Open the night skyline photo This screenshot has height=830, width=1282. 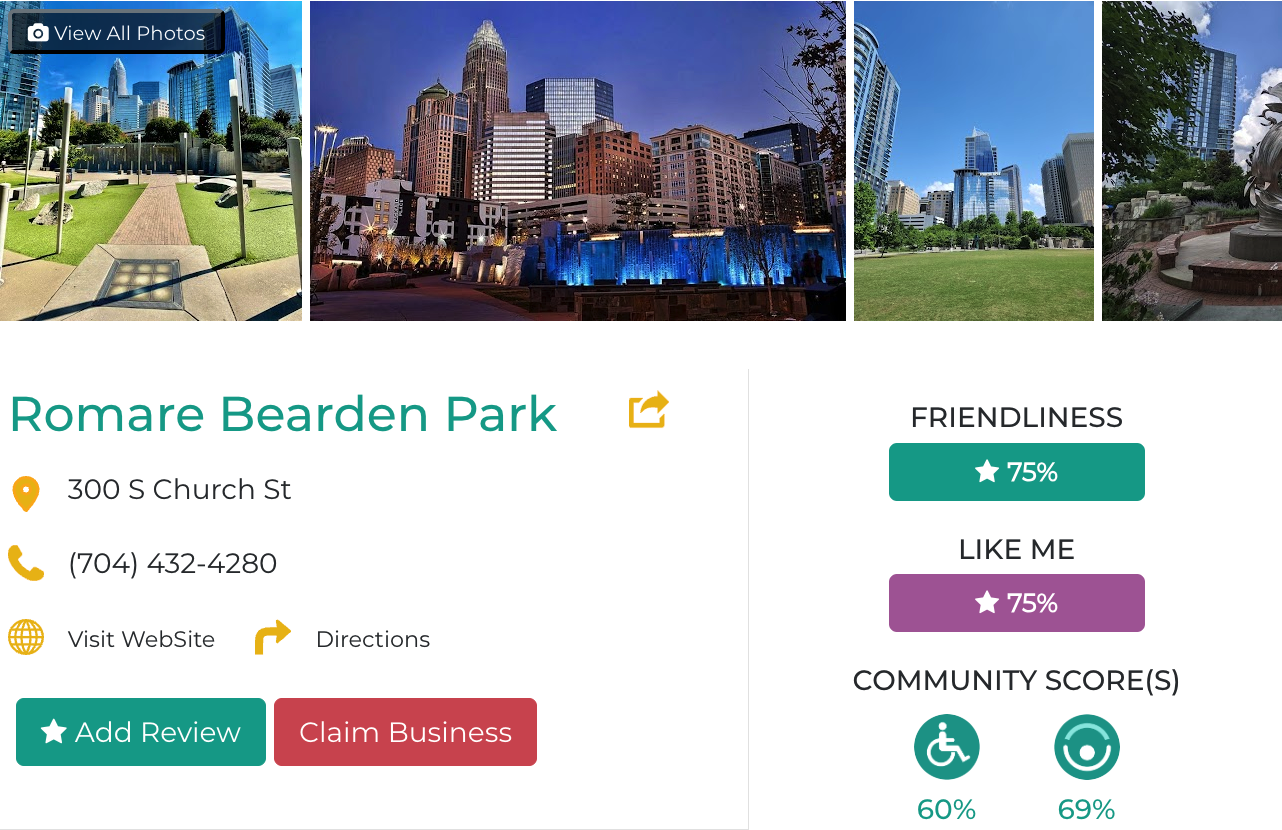click(577, 161)
